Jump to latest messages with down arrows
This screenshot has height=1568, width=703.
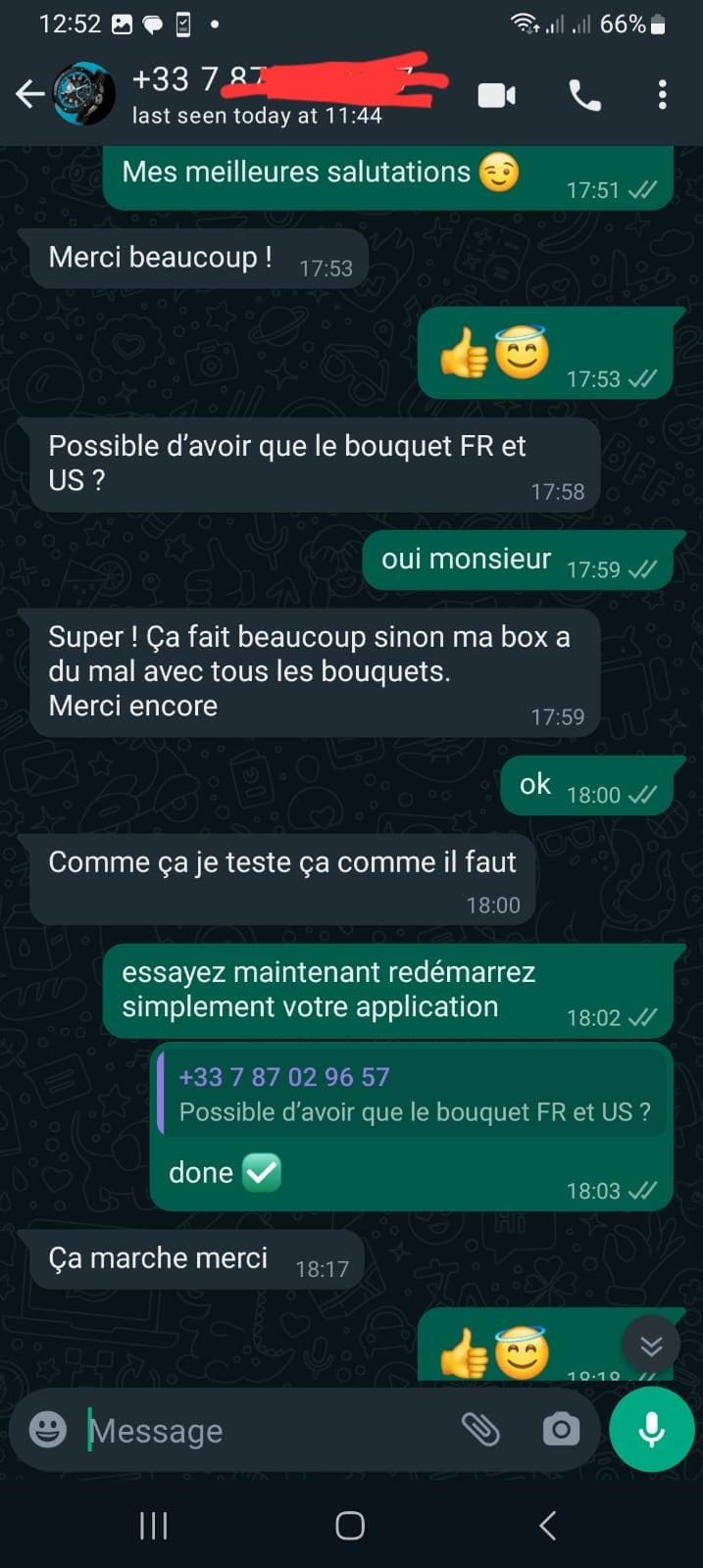(651, 1347)
